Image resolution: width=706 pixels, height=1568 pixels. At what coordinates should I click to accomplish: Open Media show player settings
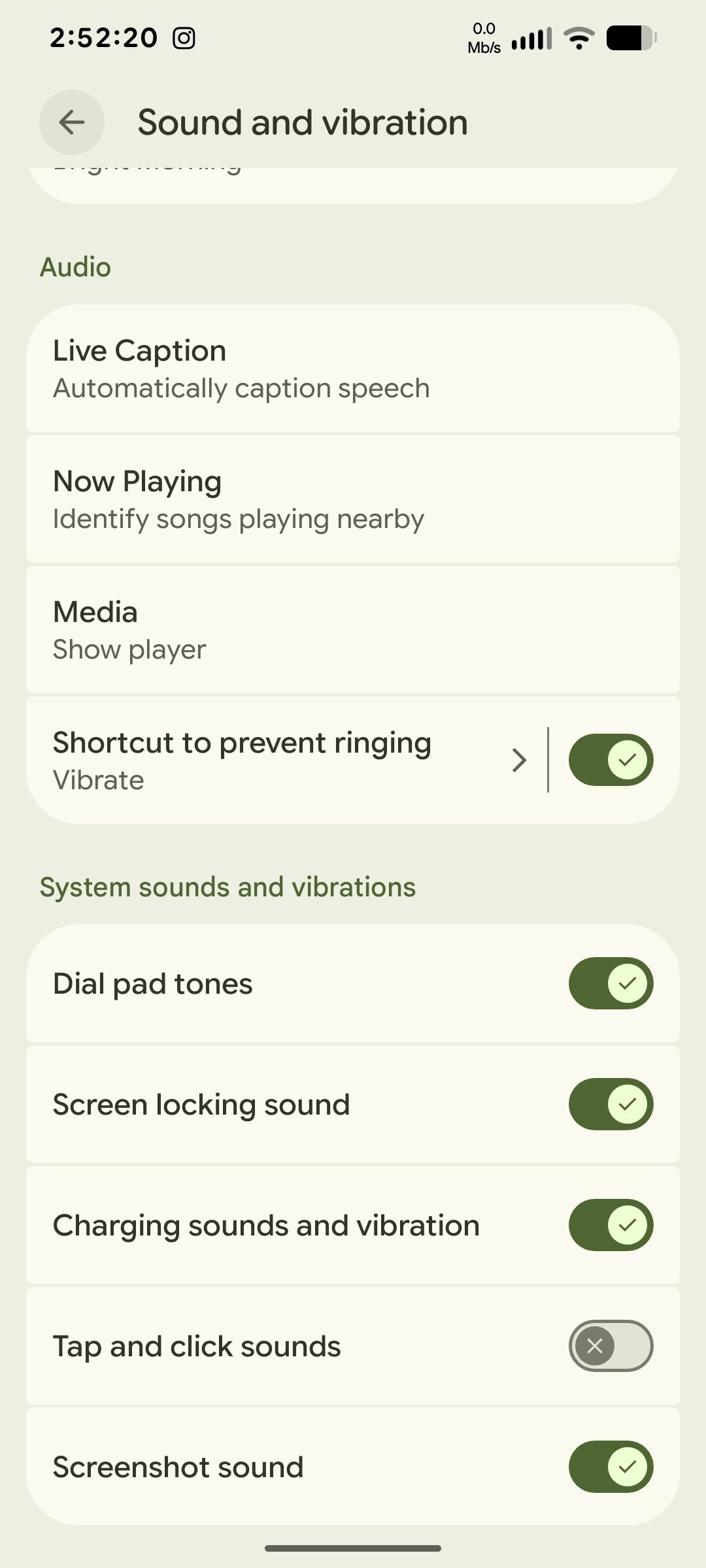click(353, 630)
